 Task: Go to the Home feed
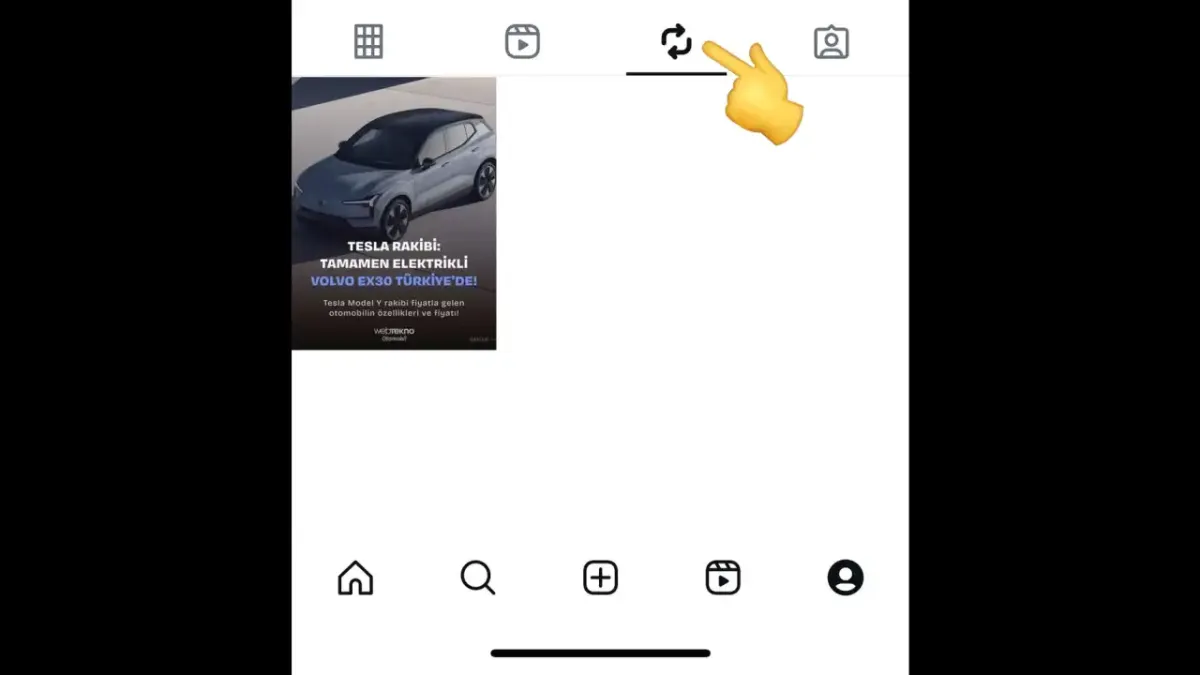(x=355, y=578)
